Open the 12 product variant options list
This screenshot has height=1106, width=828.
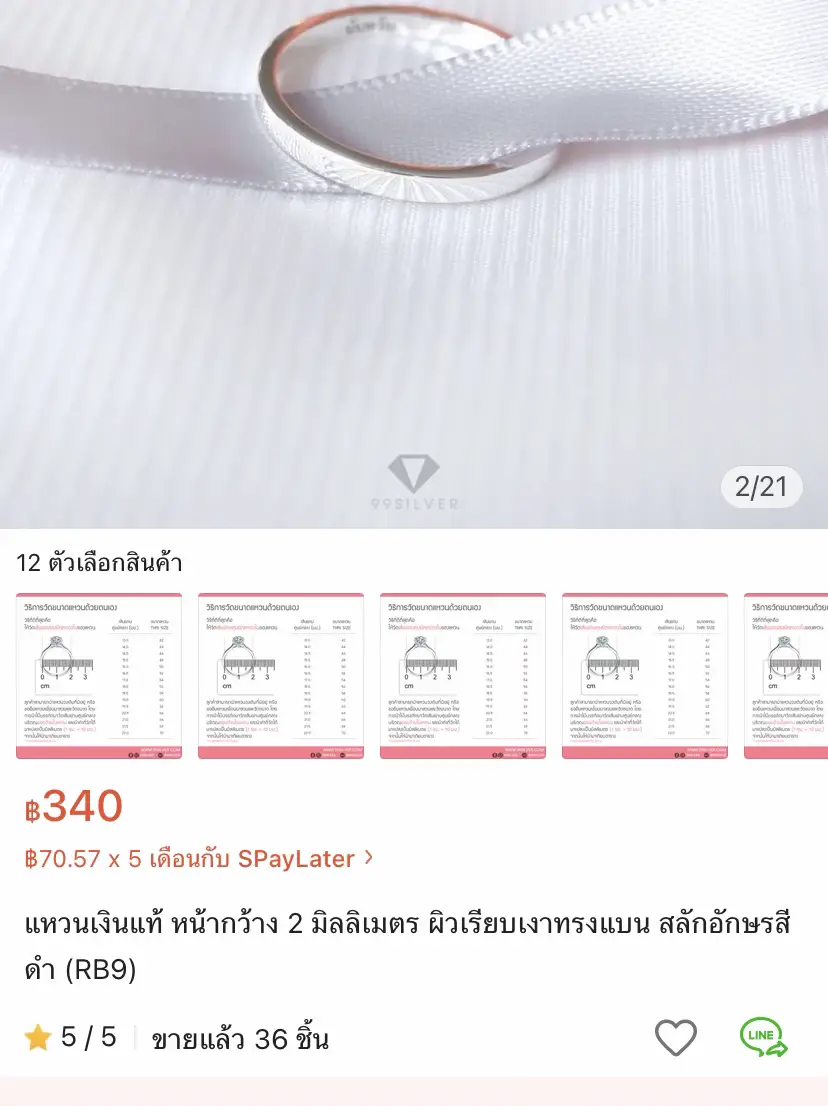[100, 563]
